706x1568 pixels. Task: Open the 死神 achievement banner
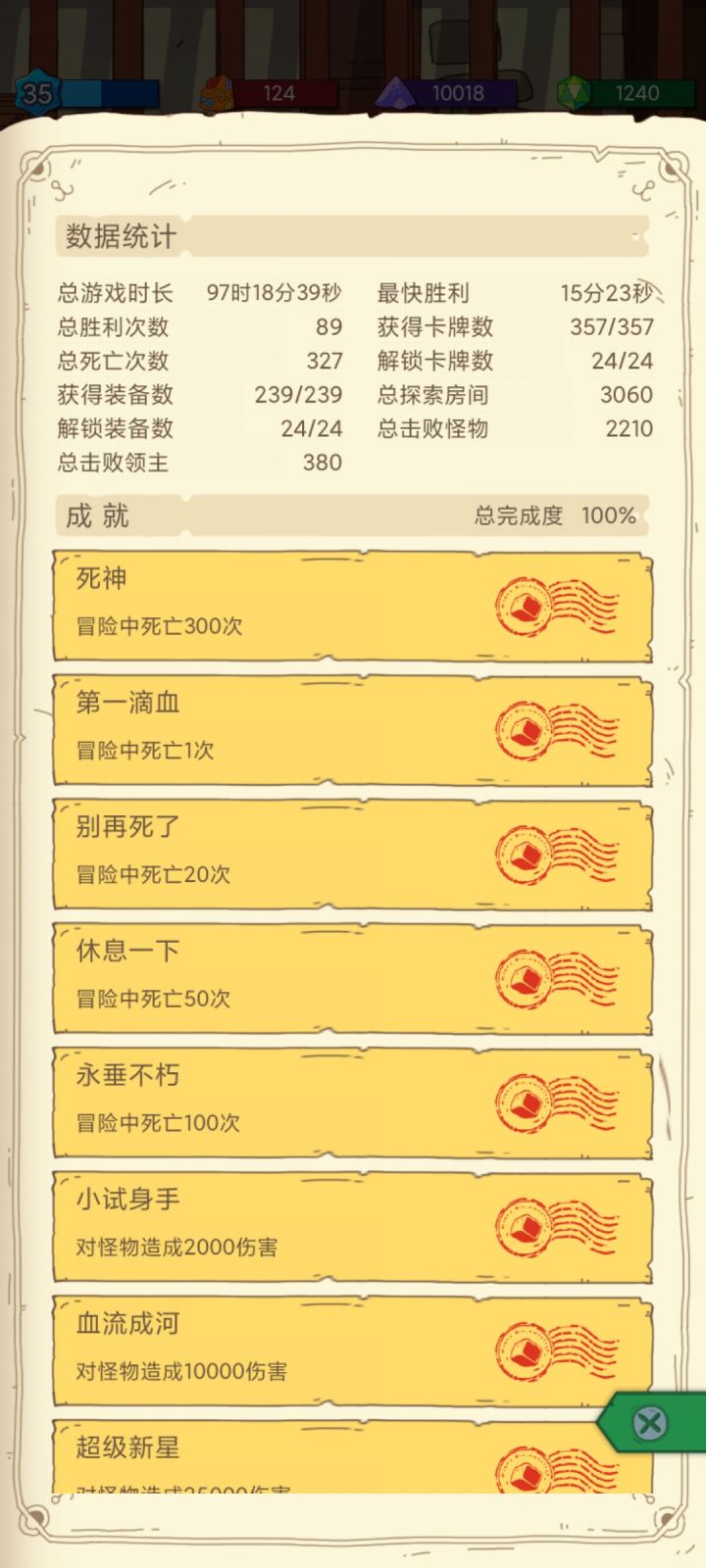tap(245, 605)
